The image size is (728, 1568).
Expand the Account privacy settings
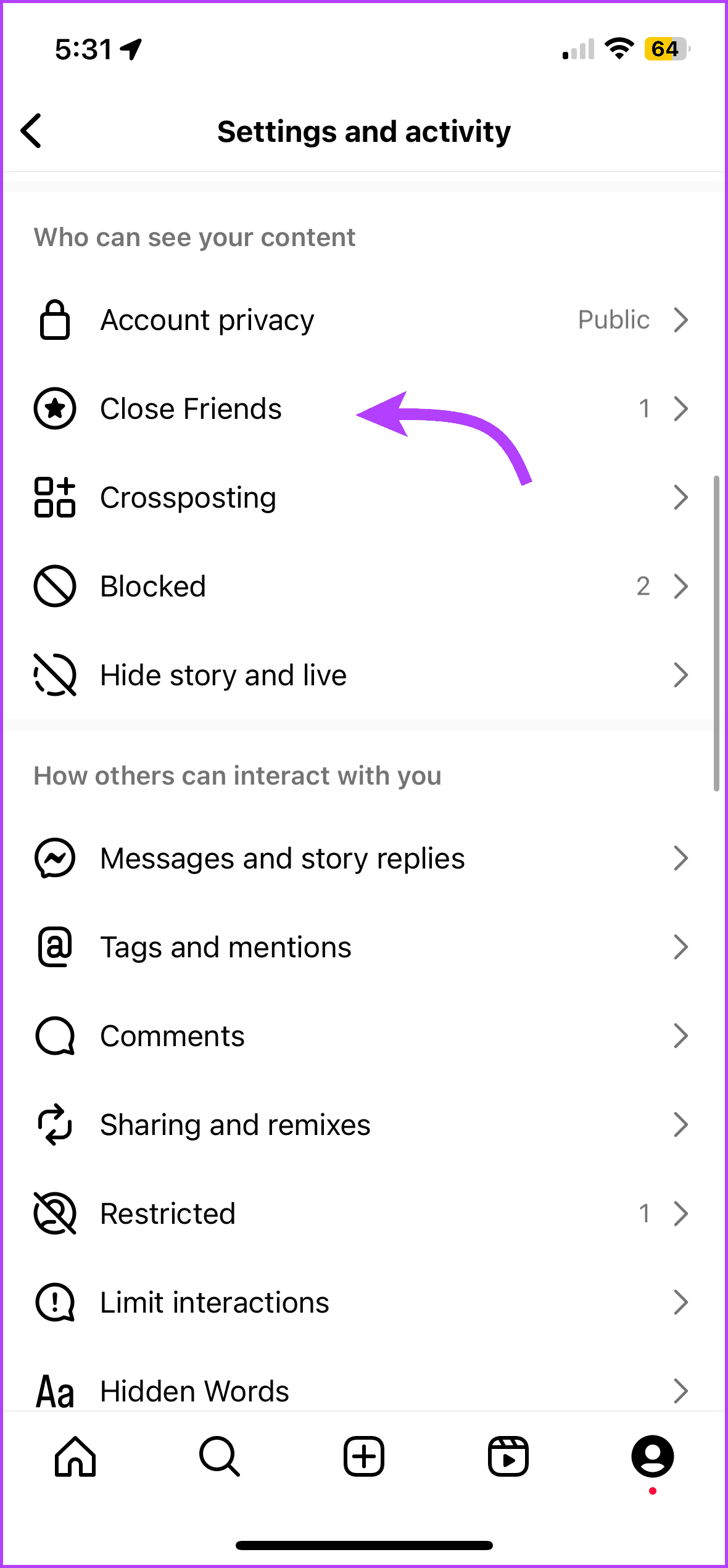click(x=681, y=320)
